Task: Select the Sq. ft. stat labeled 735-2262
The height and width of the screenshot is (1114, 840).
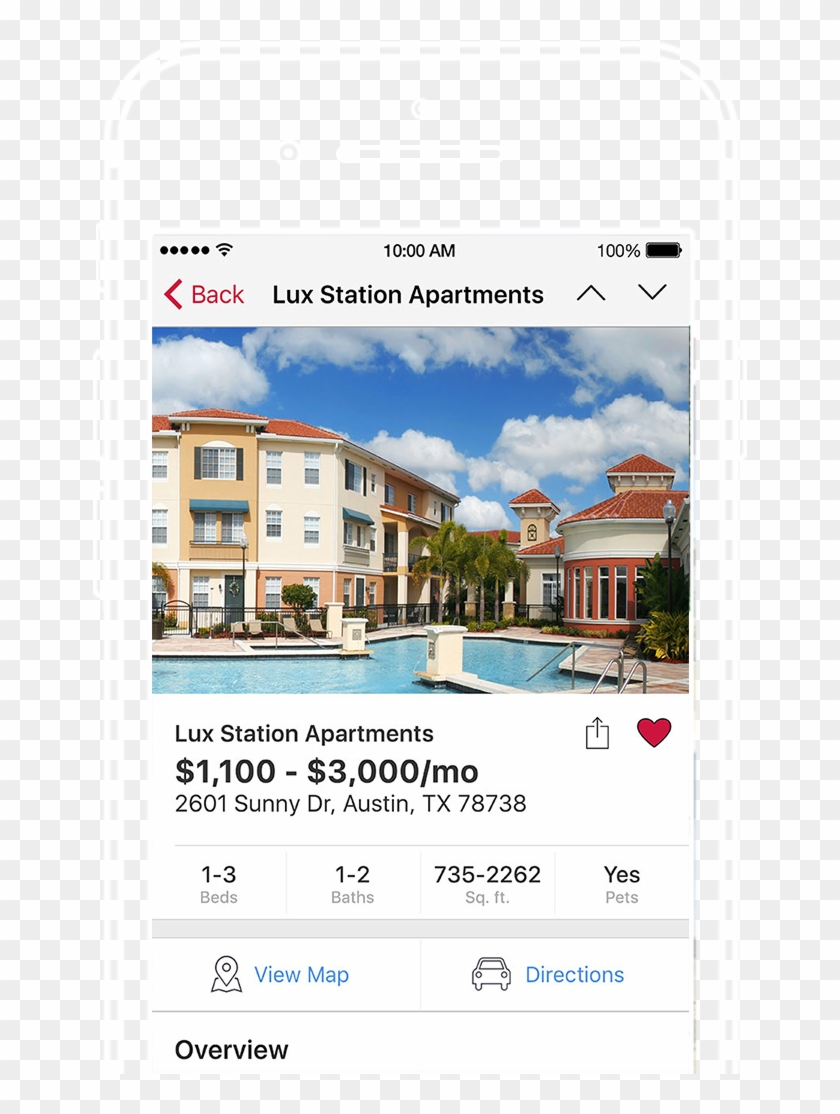Action: pyautogui.click(x=486, y=882)
